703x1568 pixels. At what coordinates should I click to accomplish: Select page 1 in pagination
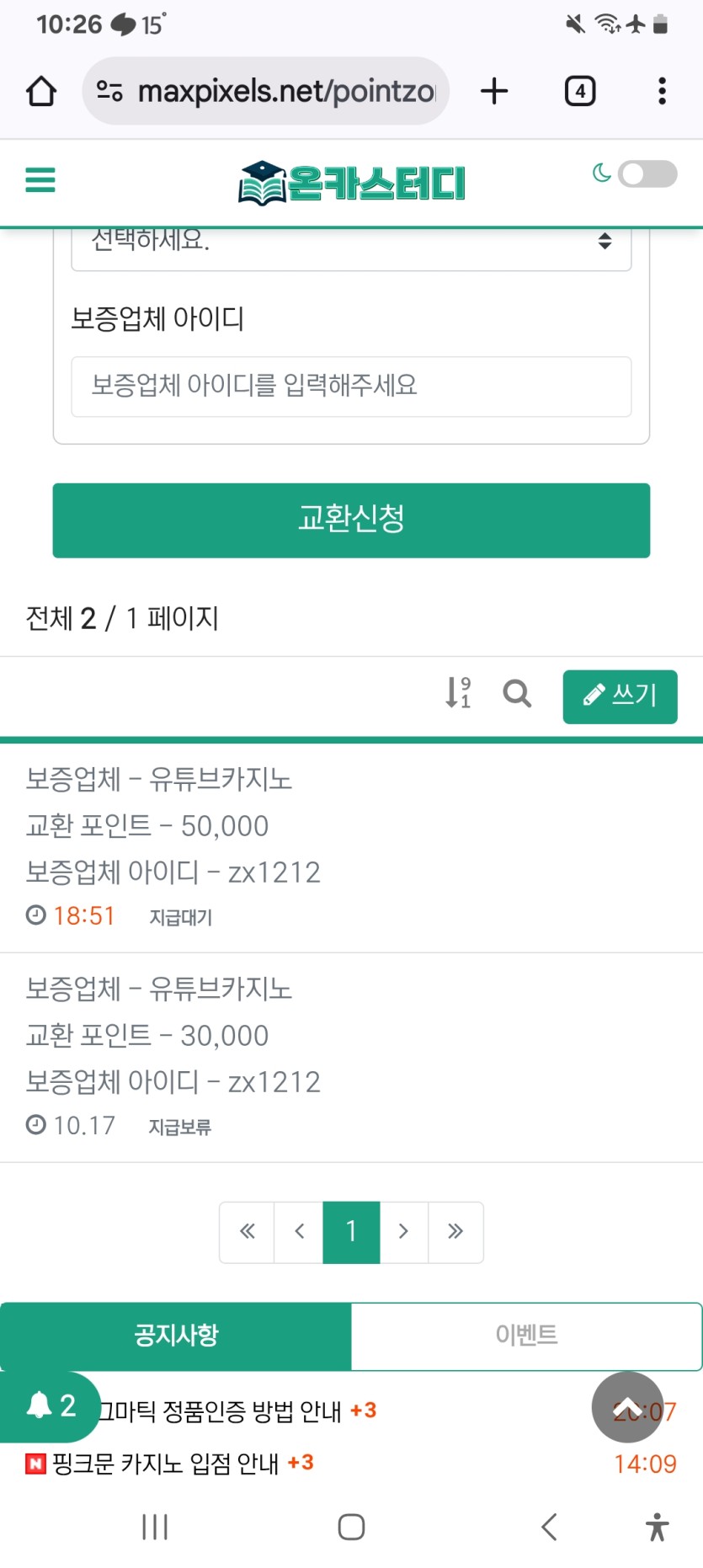[351, 1232]
